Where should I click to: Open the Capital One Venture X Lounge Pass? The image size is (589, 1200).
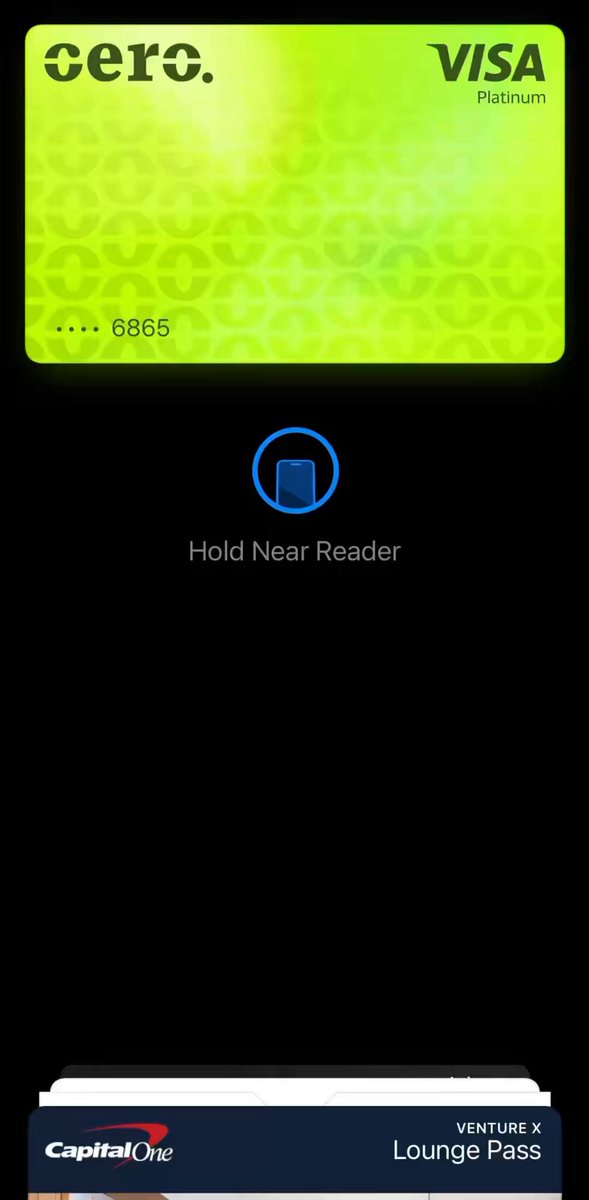294,1151
